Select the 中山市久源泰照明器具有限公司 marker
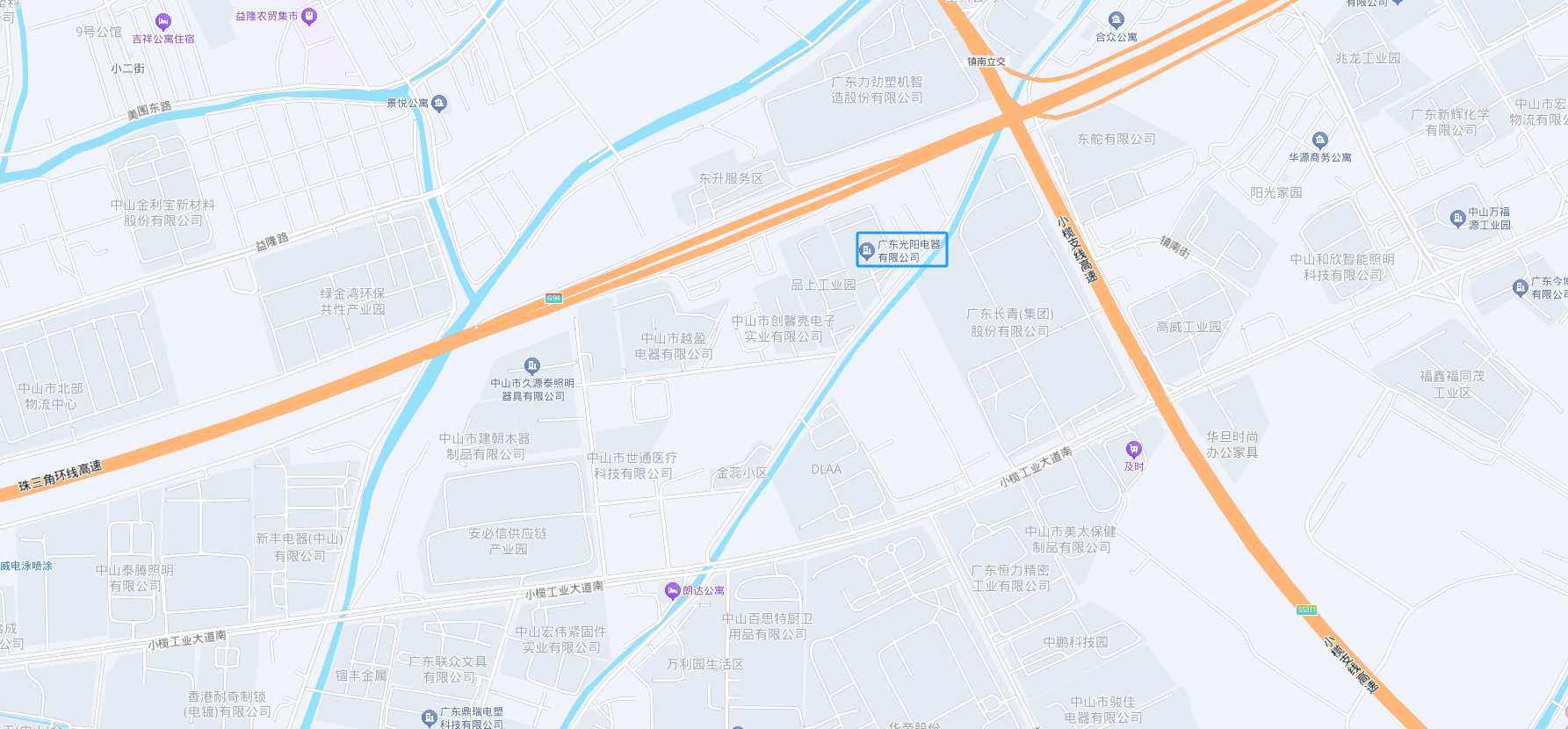This screenshot has width=1568, height=729. pos(532,365)
